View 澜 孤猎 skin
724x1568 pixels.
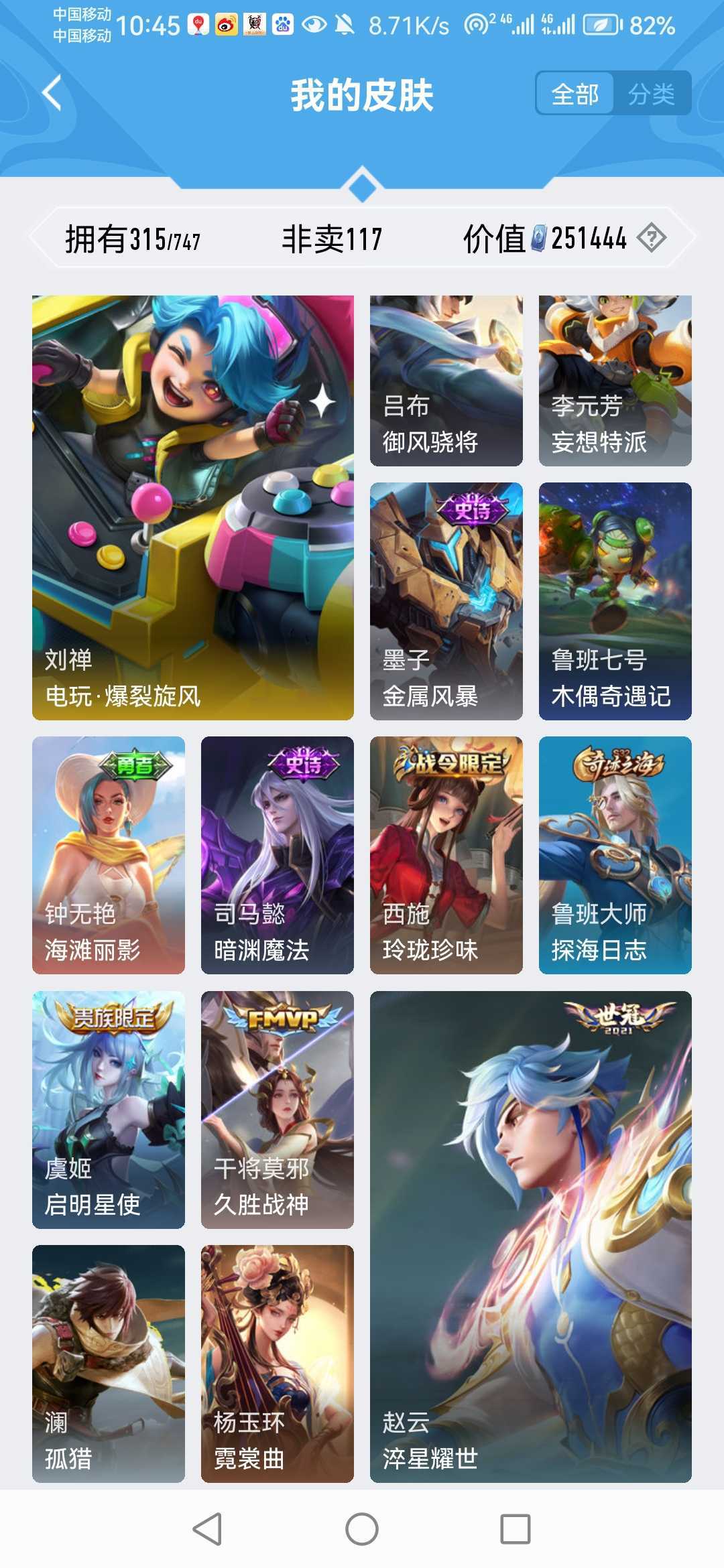click(109, 1364)
